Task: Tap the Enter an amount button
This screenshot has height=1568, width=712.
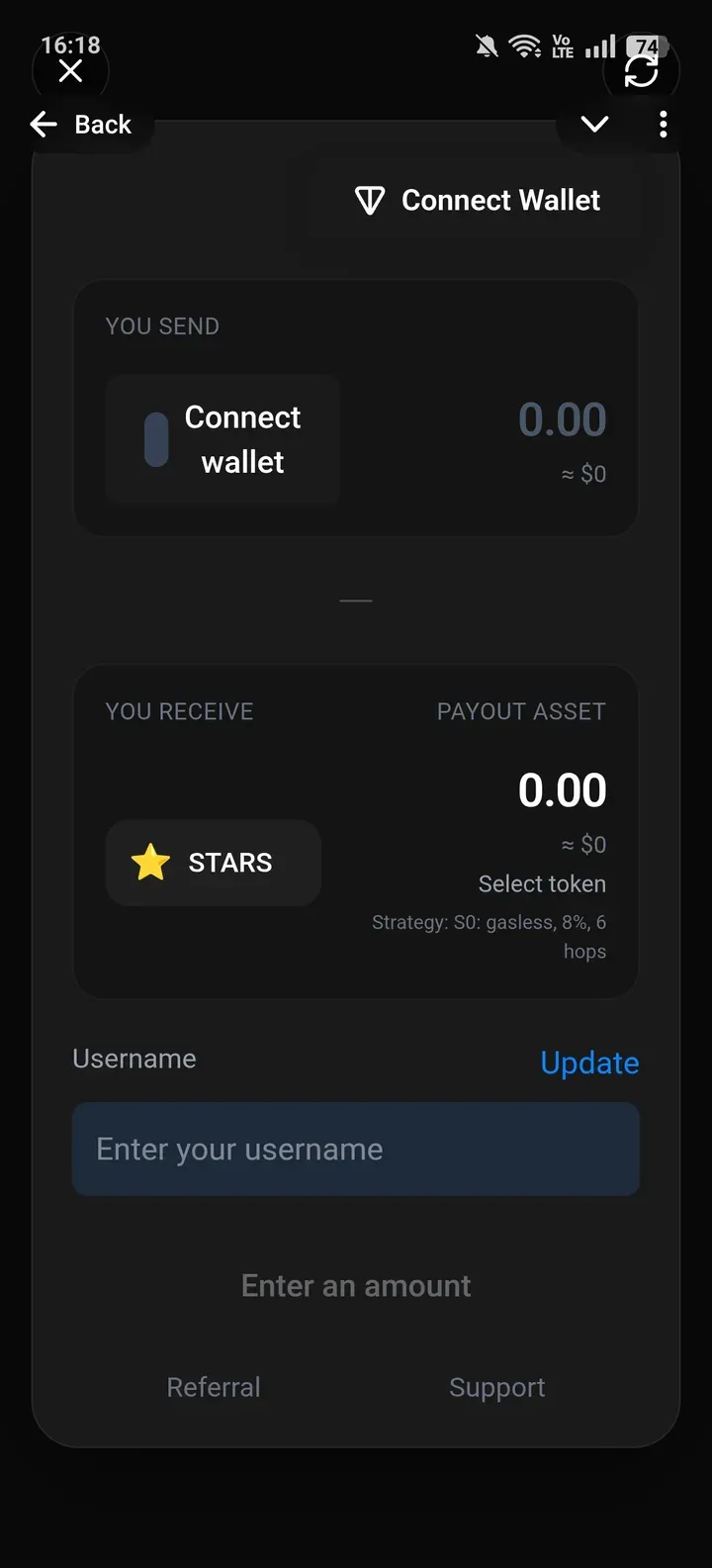Action: coord(356,1286)
